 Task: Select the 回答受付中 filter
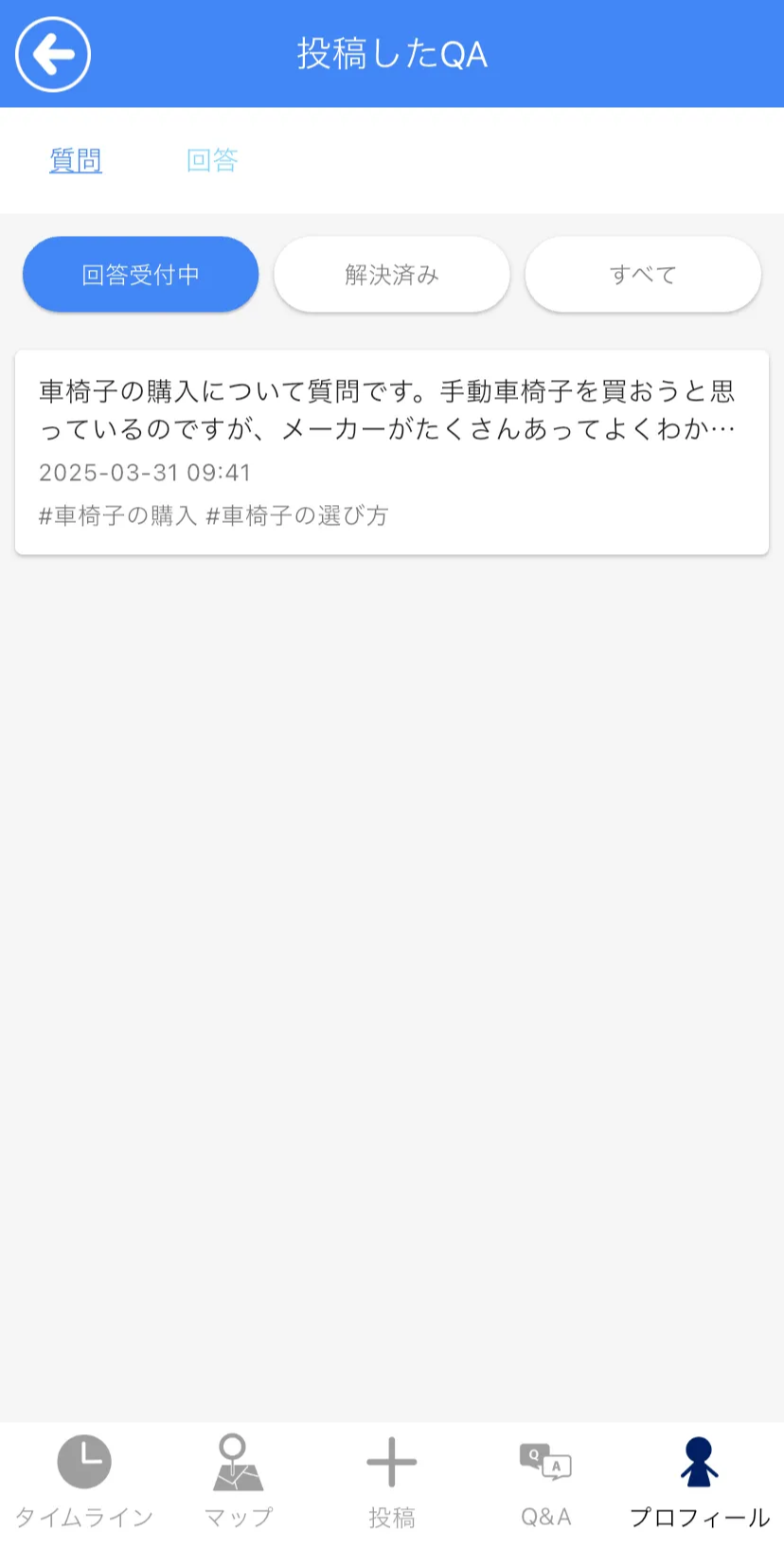tap(140, 275)
